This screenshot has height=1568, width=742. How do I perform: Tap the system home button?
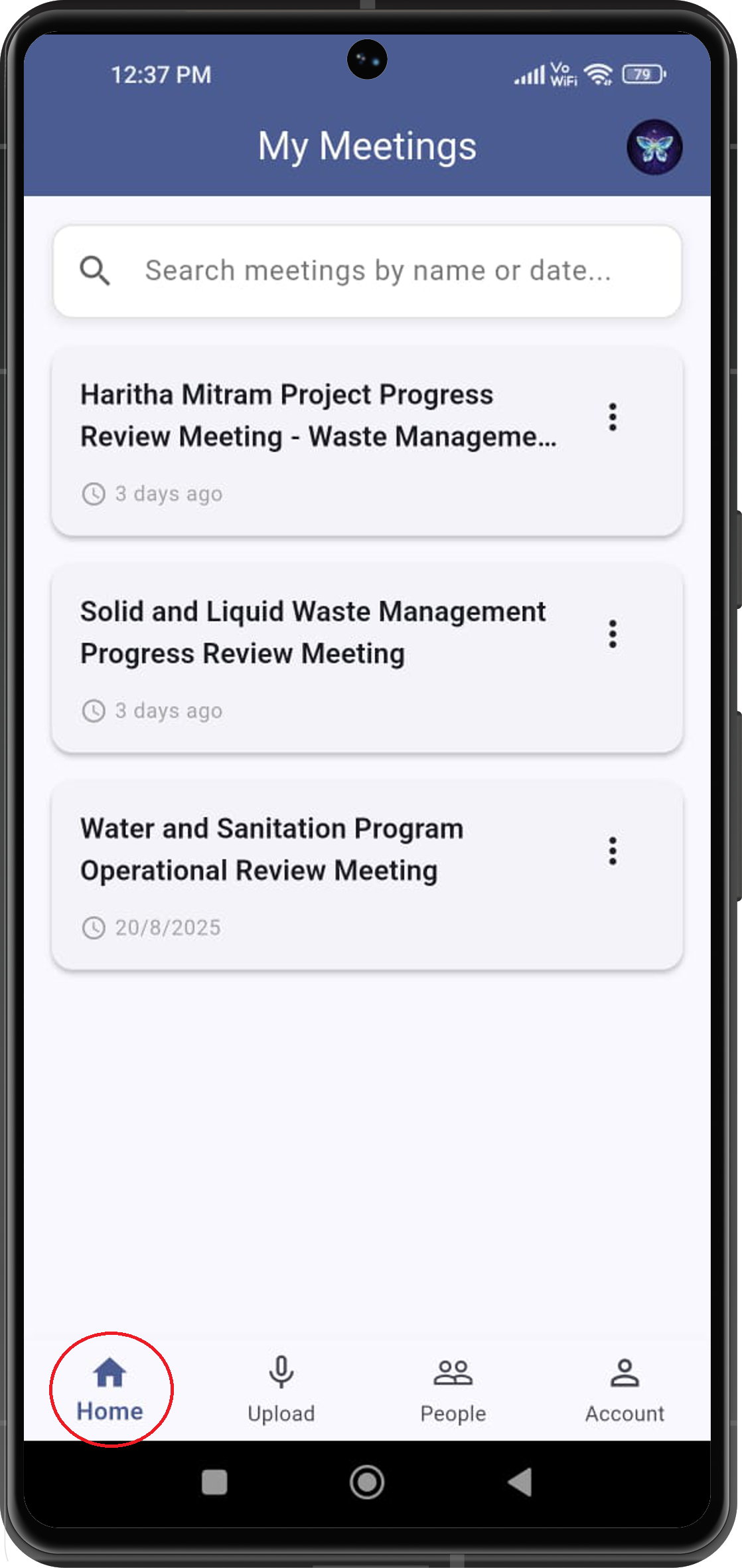[367, 1482]
